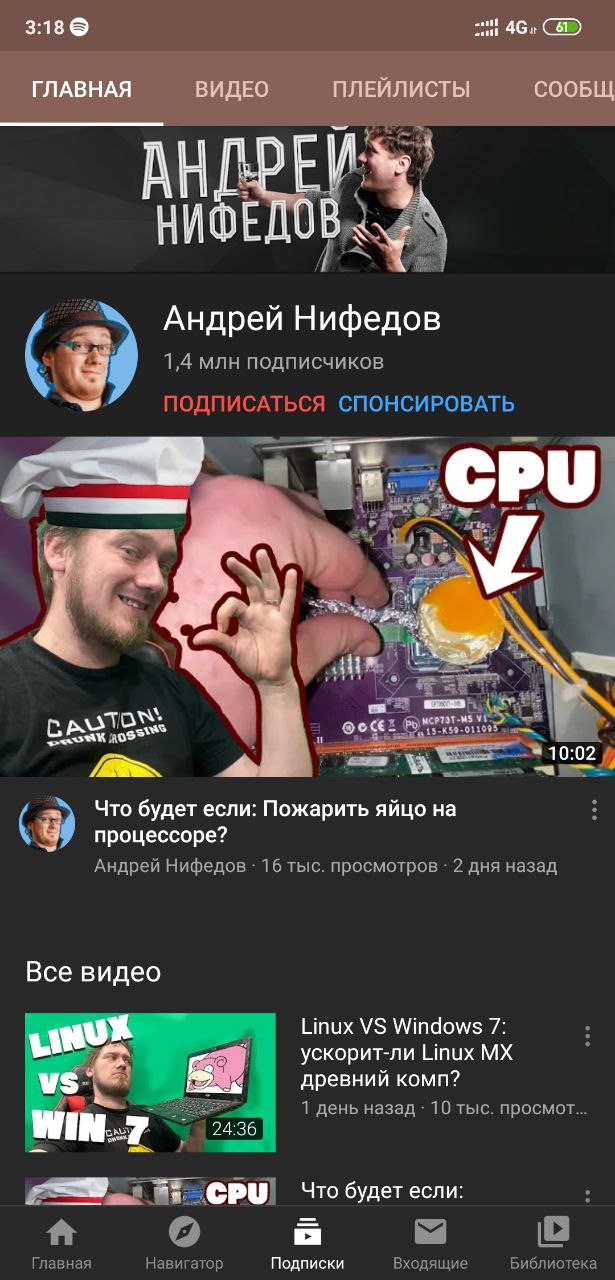Open options for Linux VS Windows 7 video
The width and height of the screenshot is (615, 1280).
[587, 1036]
